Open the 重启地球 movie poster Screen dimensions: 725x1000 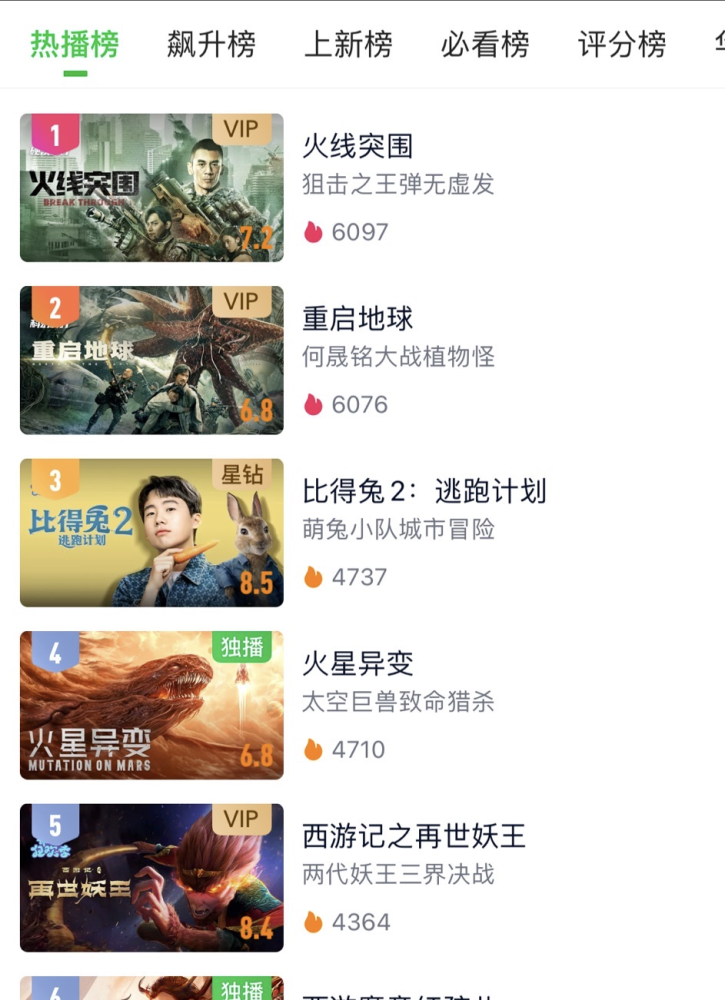(x=152, y=360)
